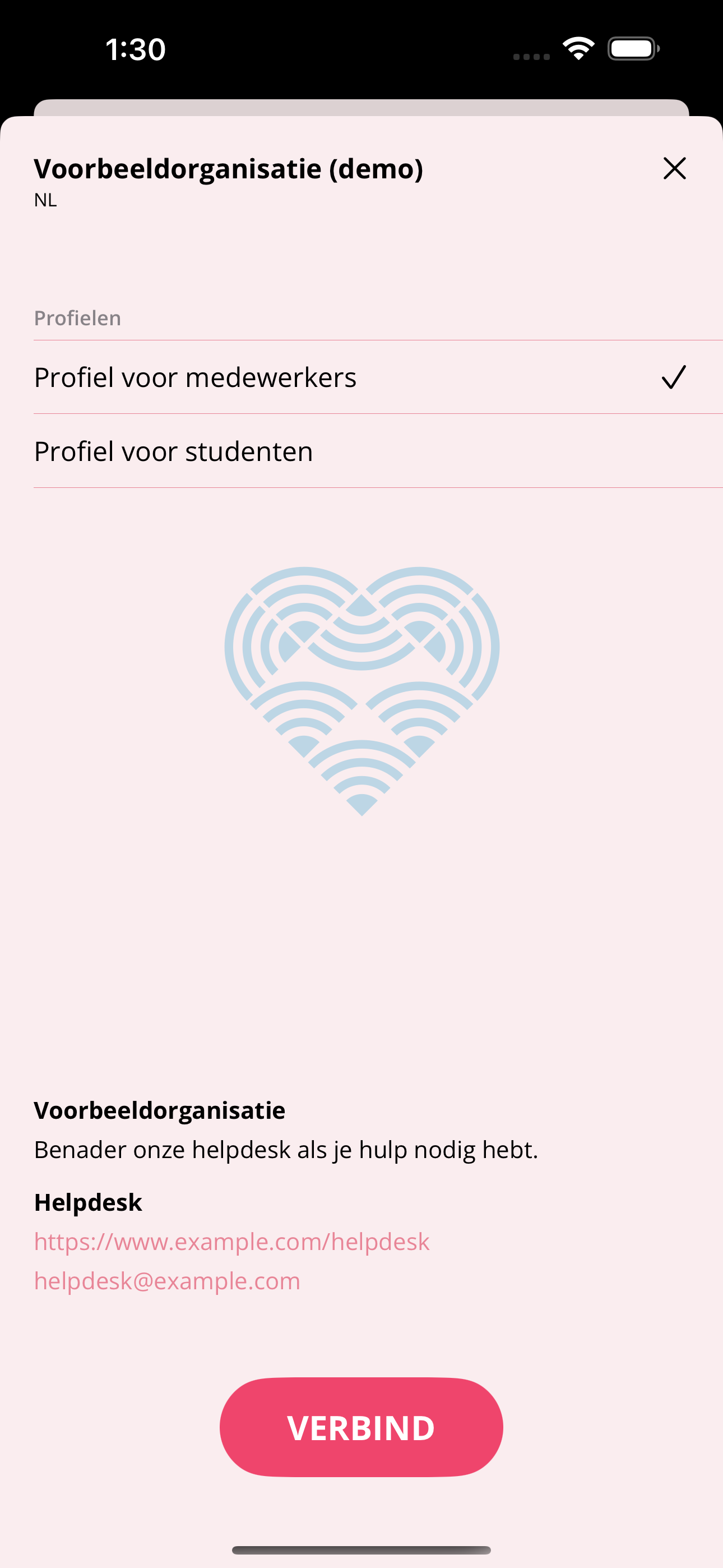This screenshot has height=1568, width=723.
Task: Close the Voorbeeldorganisatie sheet
Action: [x=674, y=169]
